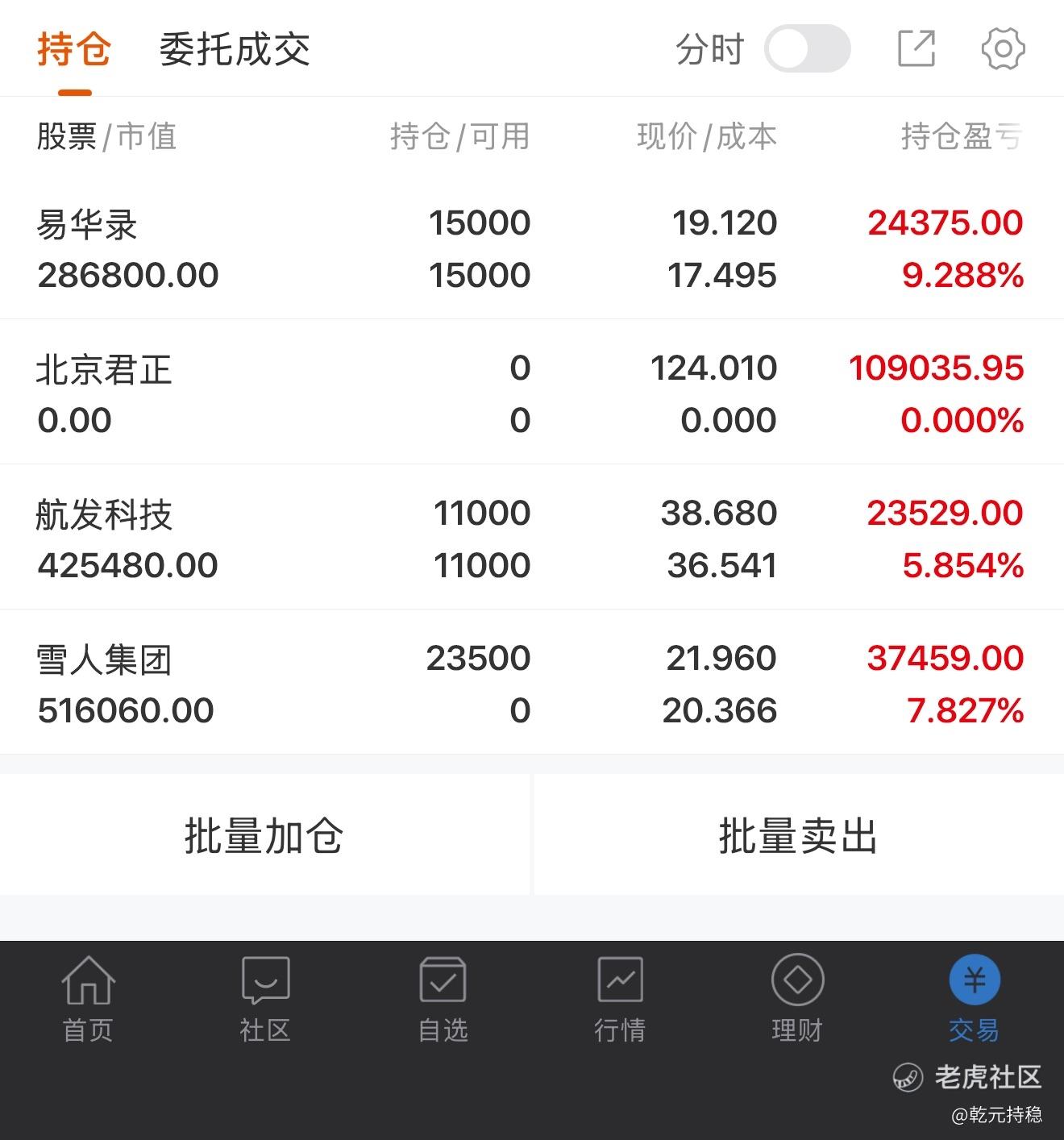Tap the 批量卖出 button
Image resolution: width=1064 pixels, height=1140 pixels.
click(798, 835)
